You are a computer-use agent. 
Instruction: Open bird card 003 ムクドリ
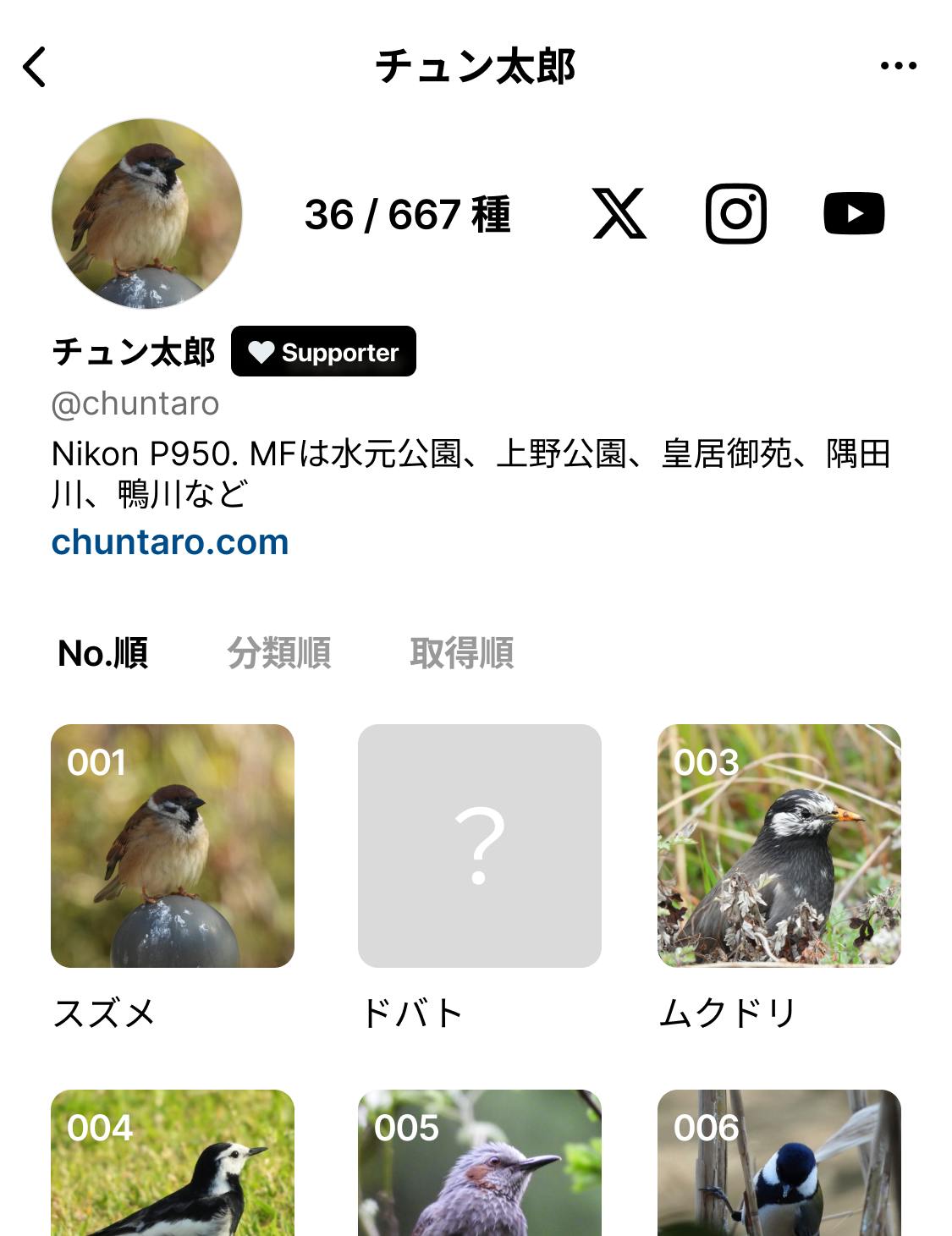click(779, 846)
